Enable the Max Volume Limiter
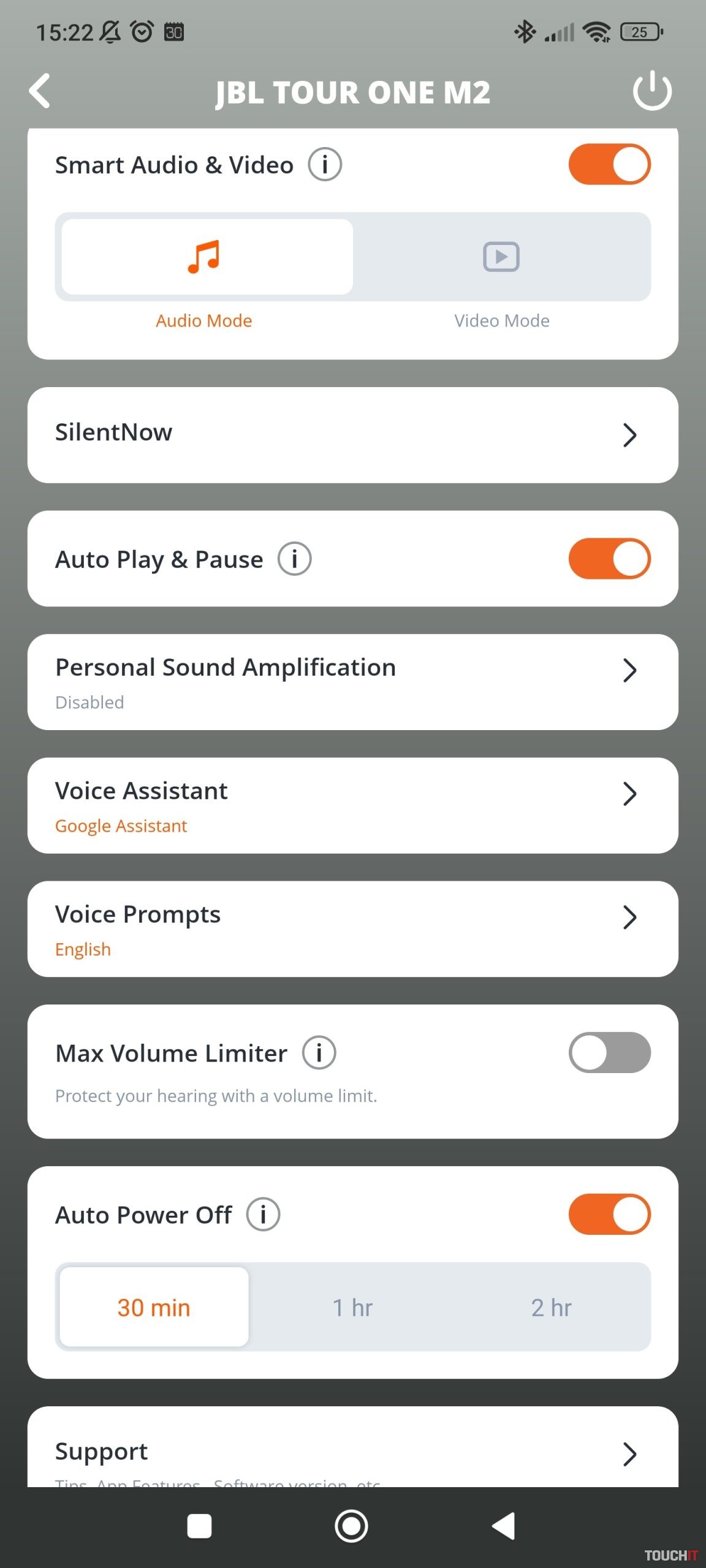 click(609, 1052)
